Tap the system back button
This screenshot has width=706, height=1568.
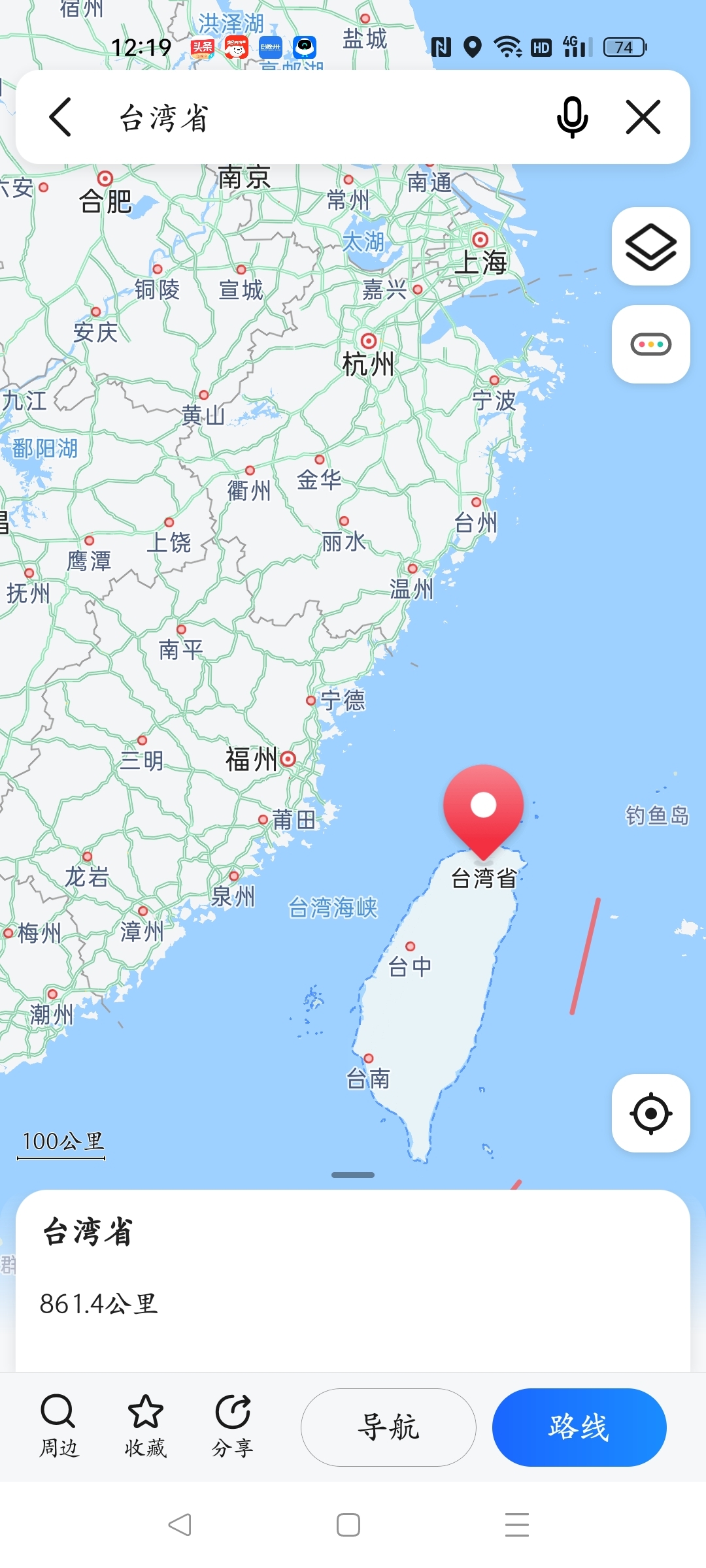[x=180, y=1525]
